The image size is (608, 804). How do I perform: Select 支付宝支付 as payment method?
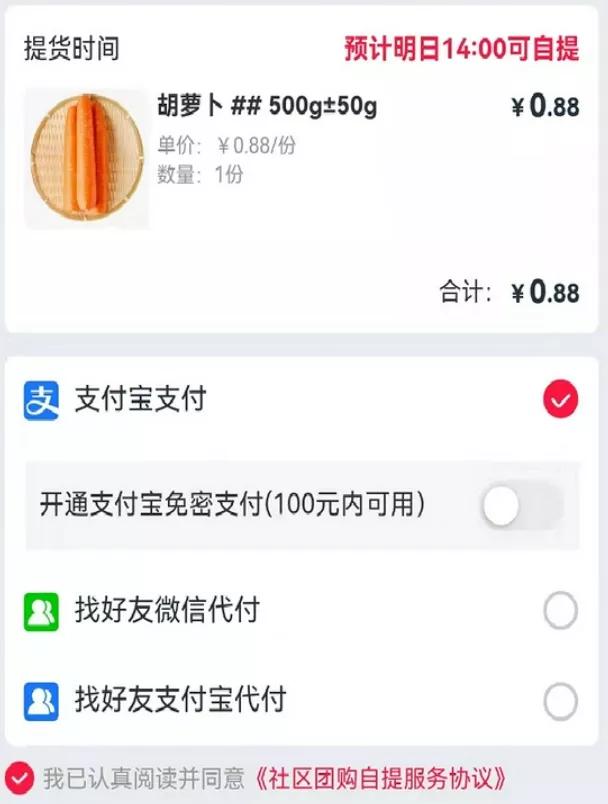pos(560,400)
